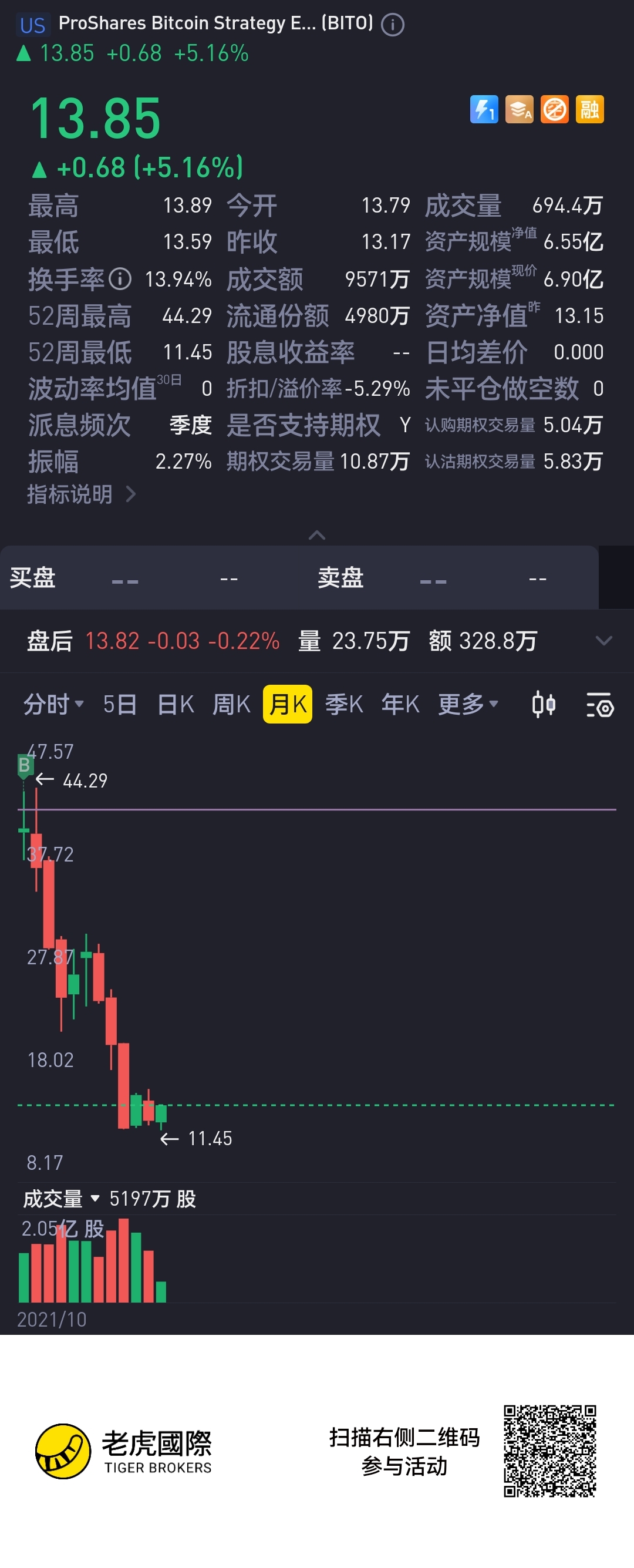Tap the orange 融 margin badge
Screen dimensions: 634x1568
pos(589,110)
